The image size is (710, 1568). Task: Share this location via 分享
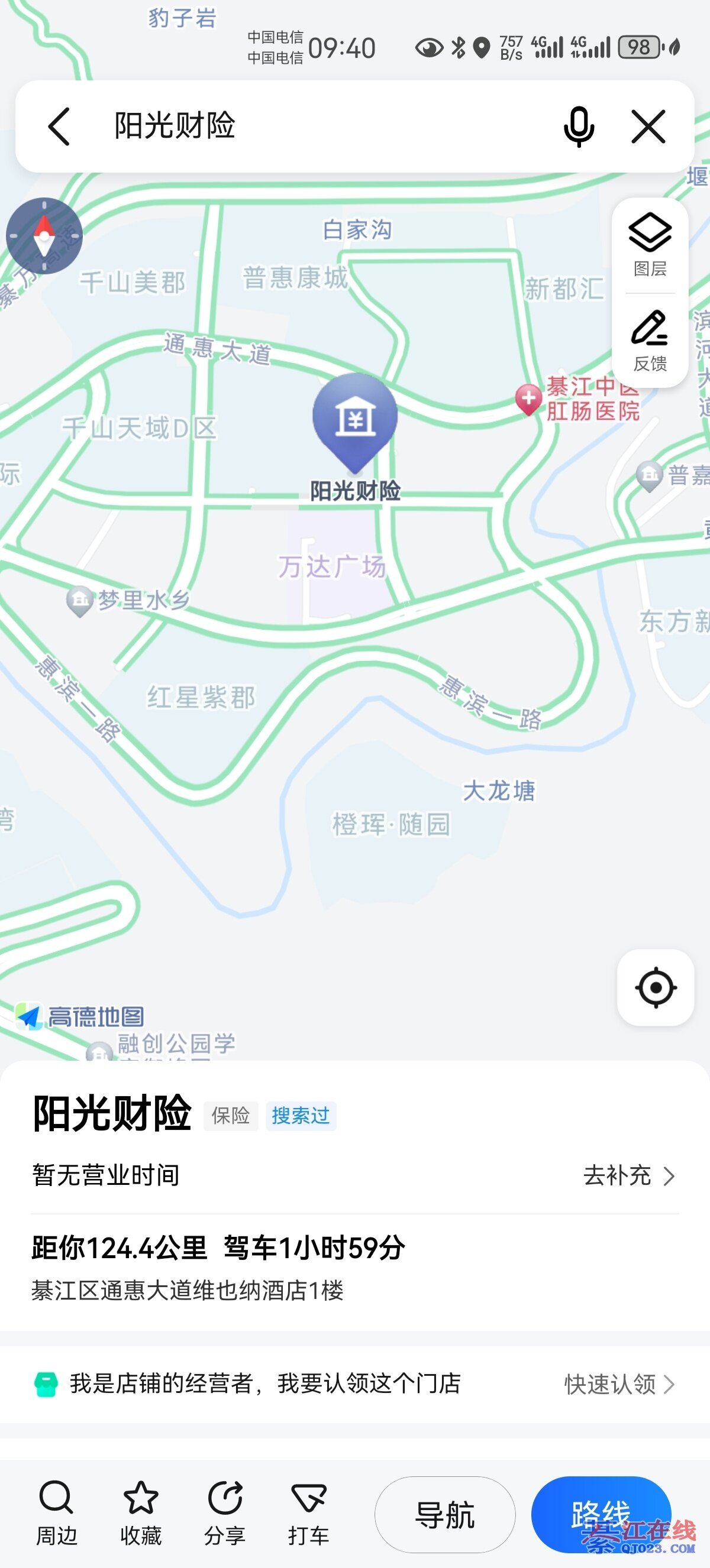(225, 1513)
